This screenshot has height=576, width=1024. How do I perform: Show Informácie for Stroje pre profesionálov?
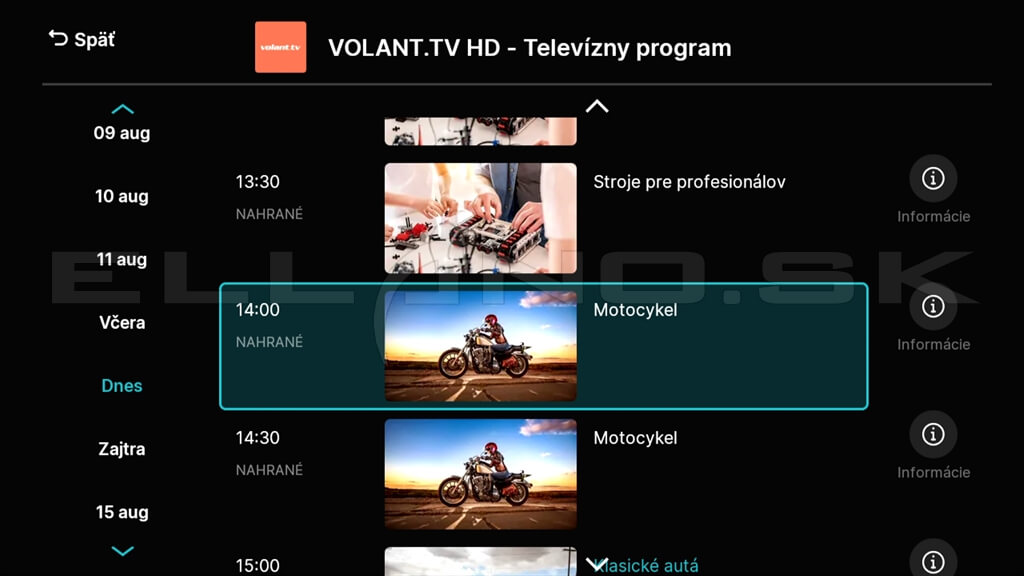coord(933,180)
